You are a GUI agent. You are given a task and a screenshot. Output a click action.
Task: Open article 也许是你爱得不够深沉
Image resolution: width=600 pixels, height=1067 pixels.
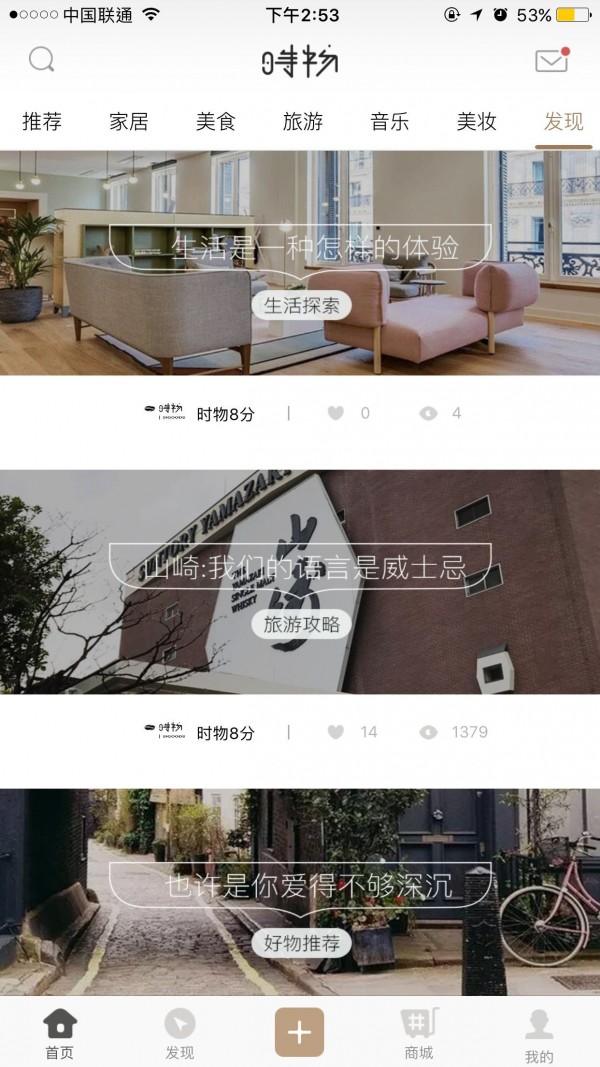tap(300, 886)
